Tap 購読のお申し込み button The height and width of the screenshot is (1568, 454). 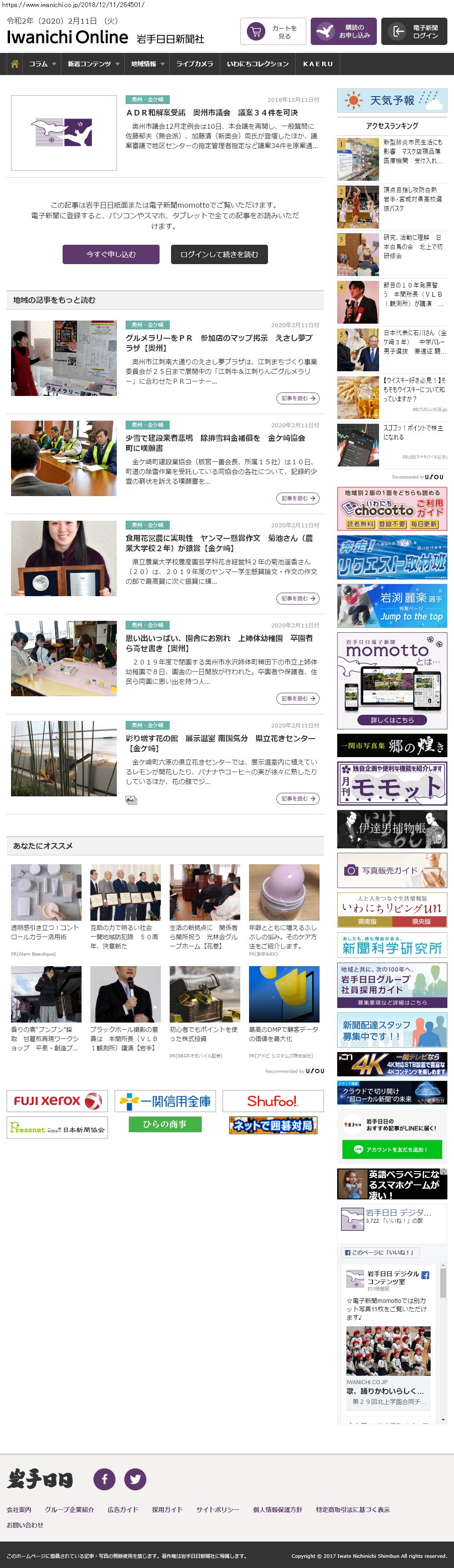tap(343, 32)
